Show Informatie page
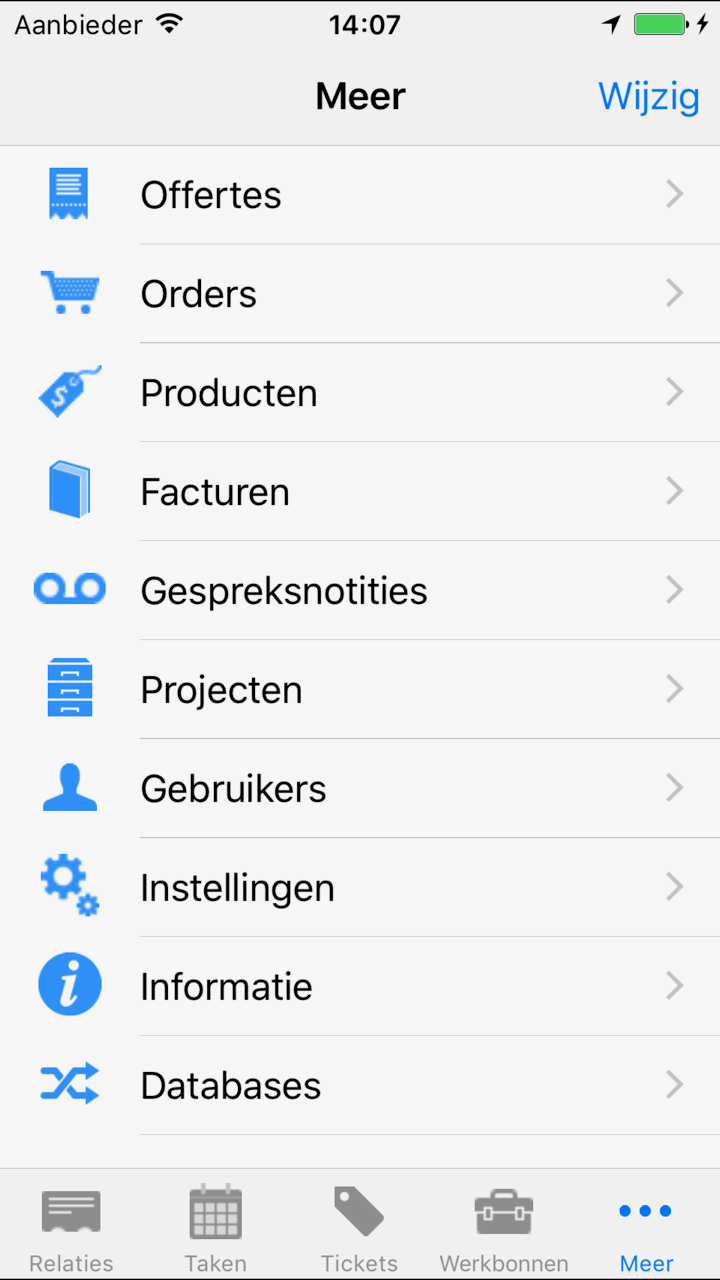Screen dimensions: 720x1280 coord(360,987)
